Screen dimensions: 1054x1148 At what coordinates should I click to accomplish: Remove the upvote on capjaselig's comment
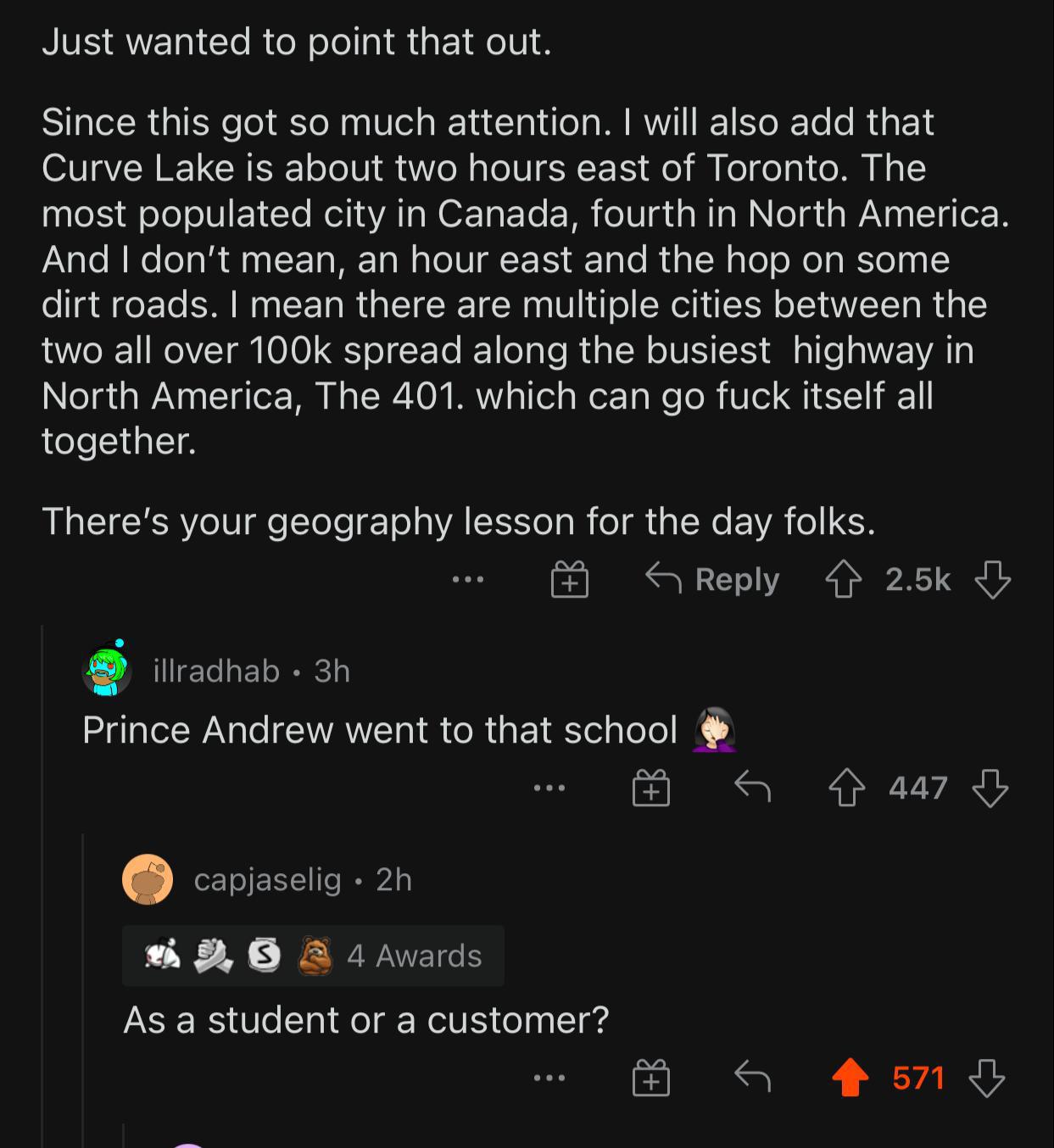(x=850, y=1078)
